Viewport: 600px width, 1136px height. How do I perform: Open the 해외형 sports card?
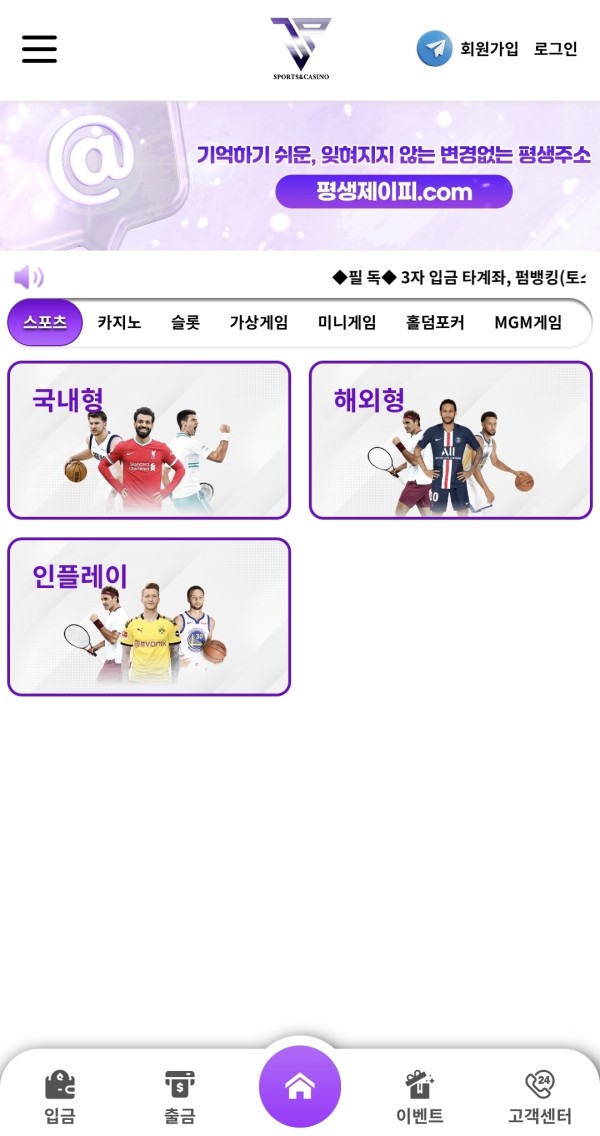coord(450,440)
